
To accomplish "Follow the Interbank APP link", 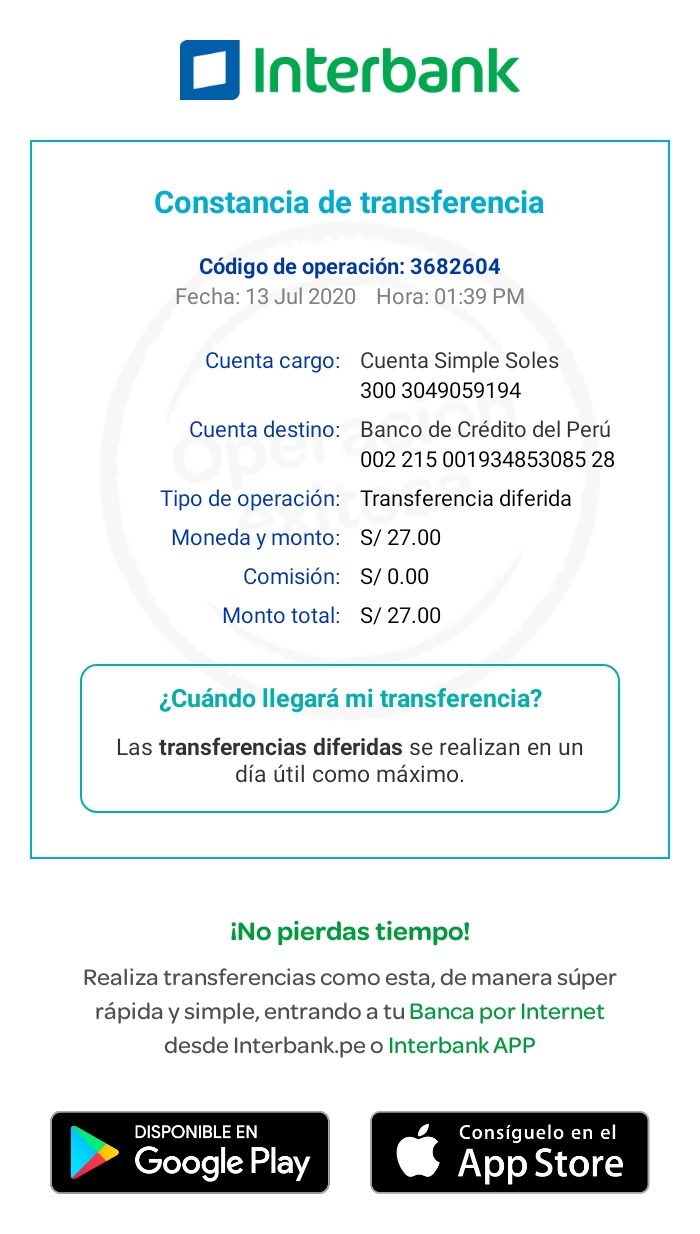I will (462, 1046).
